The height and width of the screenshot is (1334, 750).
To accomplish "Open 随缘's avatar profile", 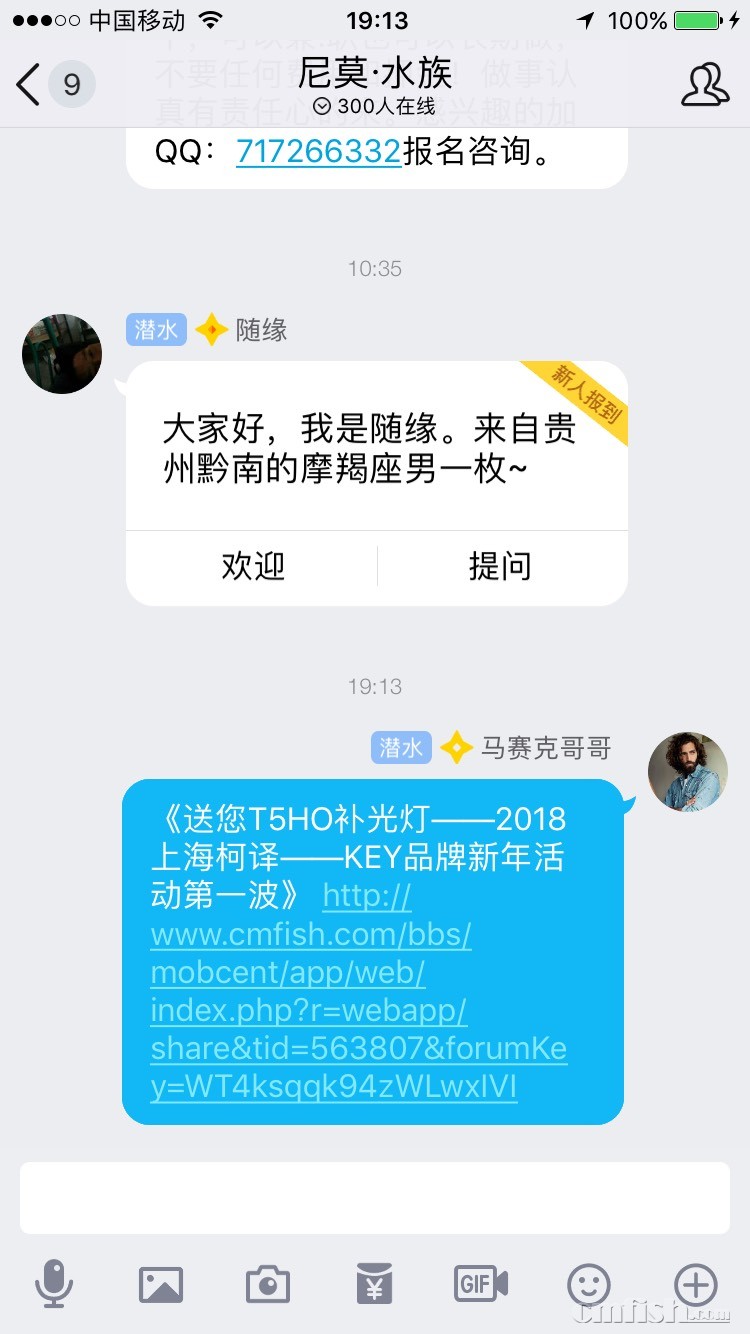I will tap(62, 353).
